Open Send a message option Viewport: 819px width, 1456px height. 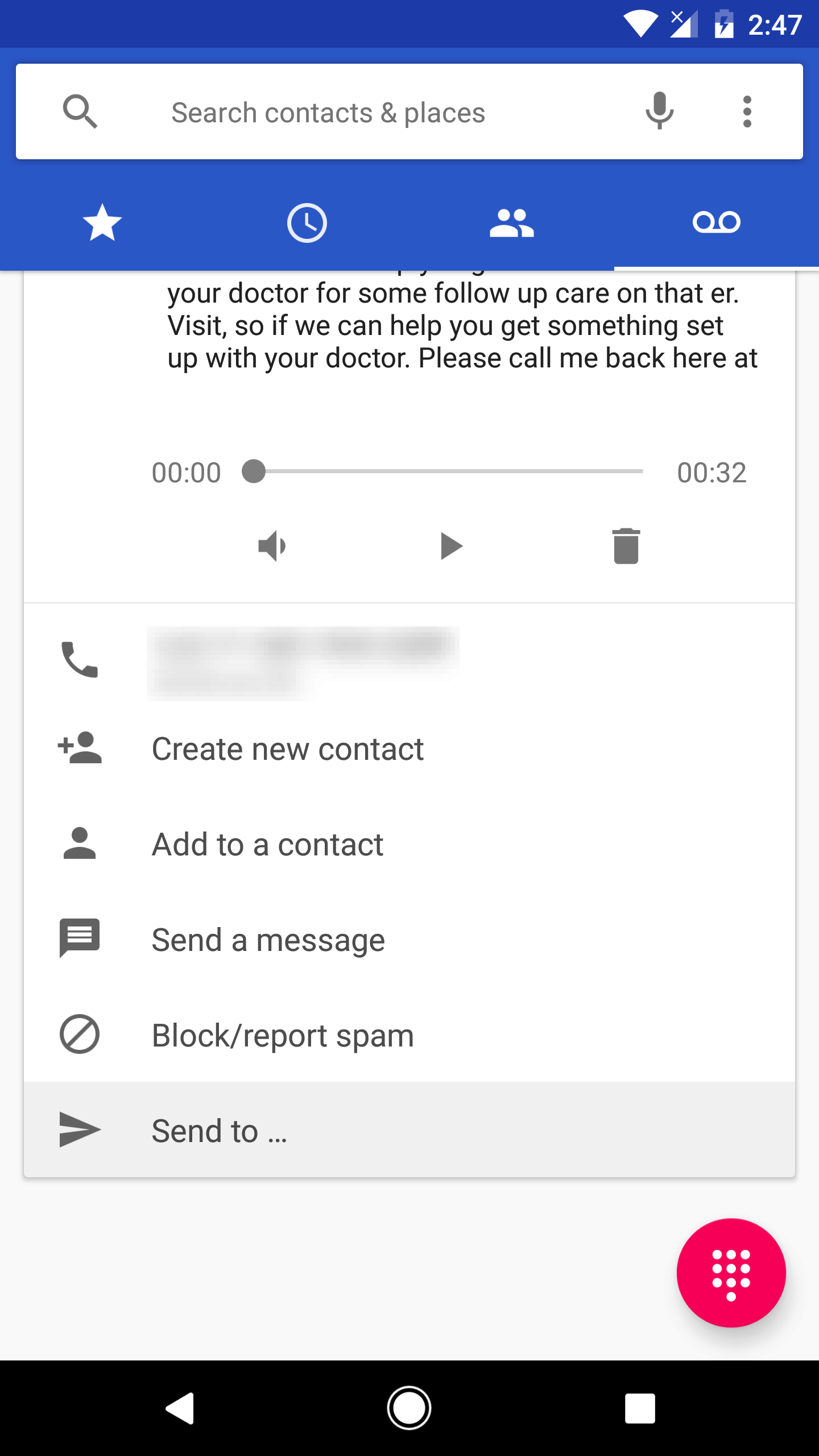pos(409,940)
